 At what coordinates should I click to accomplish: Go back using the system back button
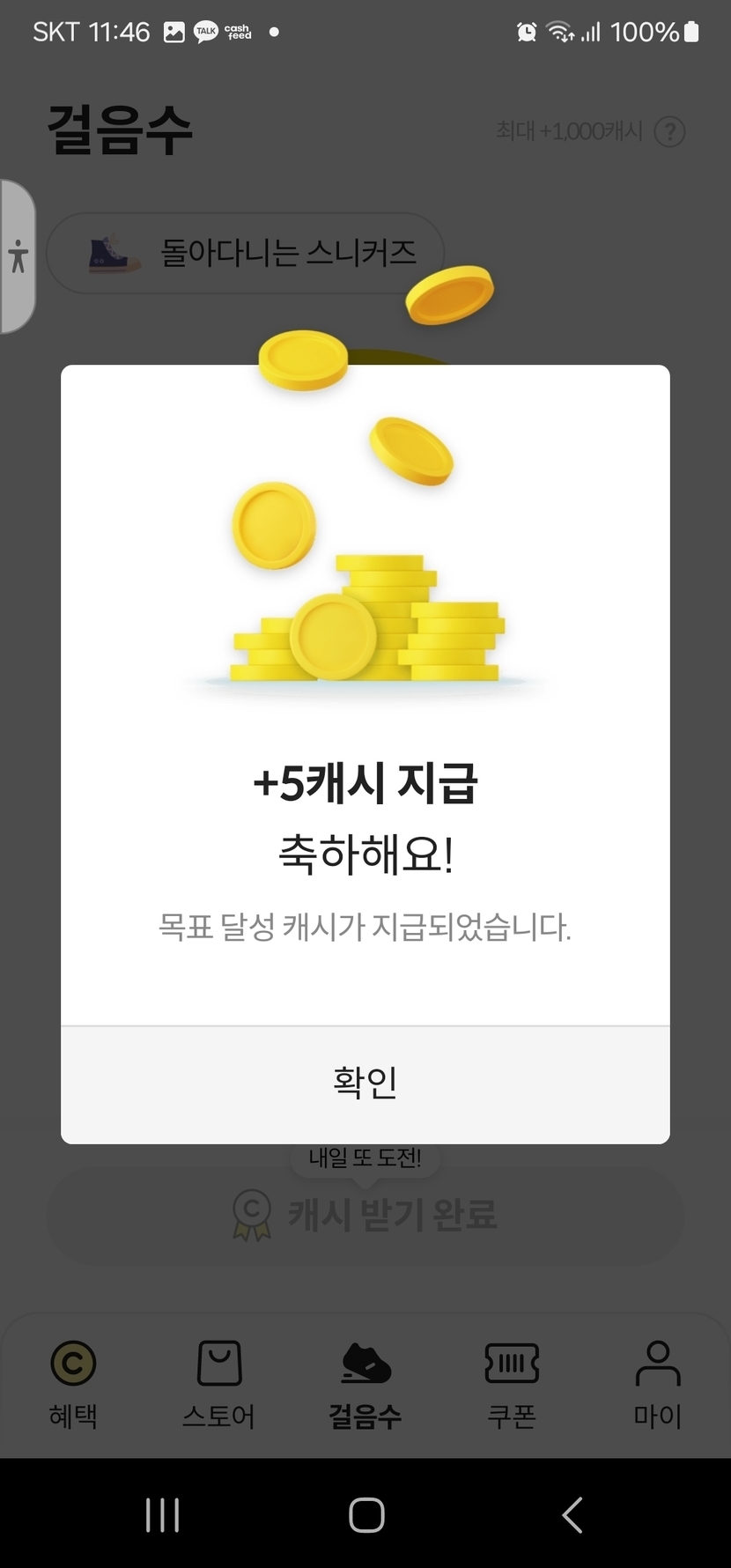point(572,1515)
